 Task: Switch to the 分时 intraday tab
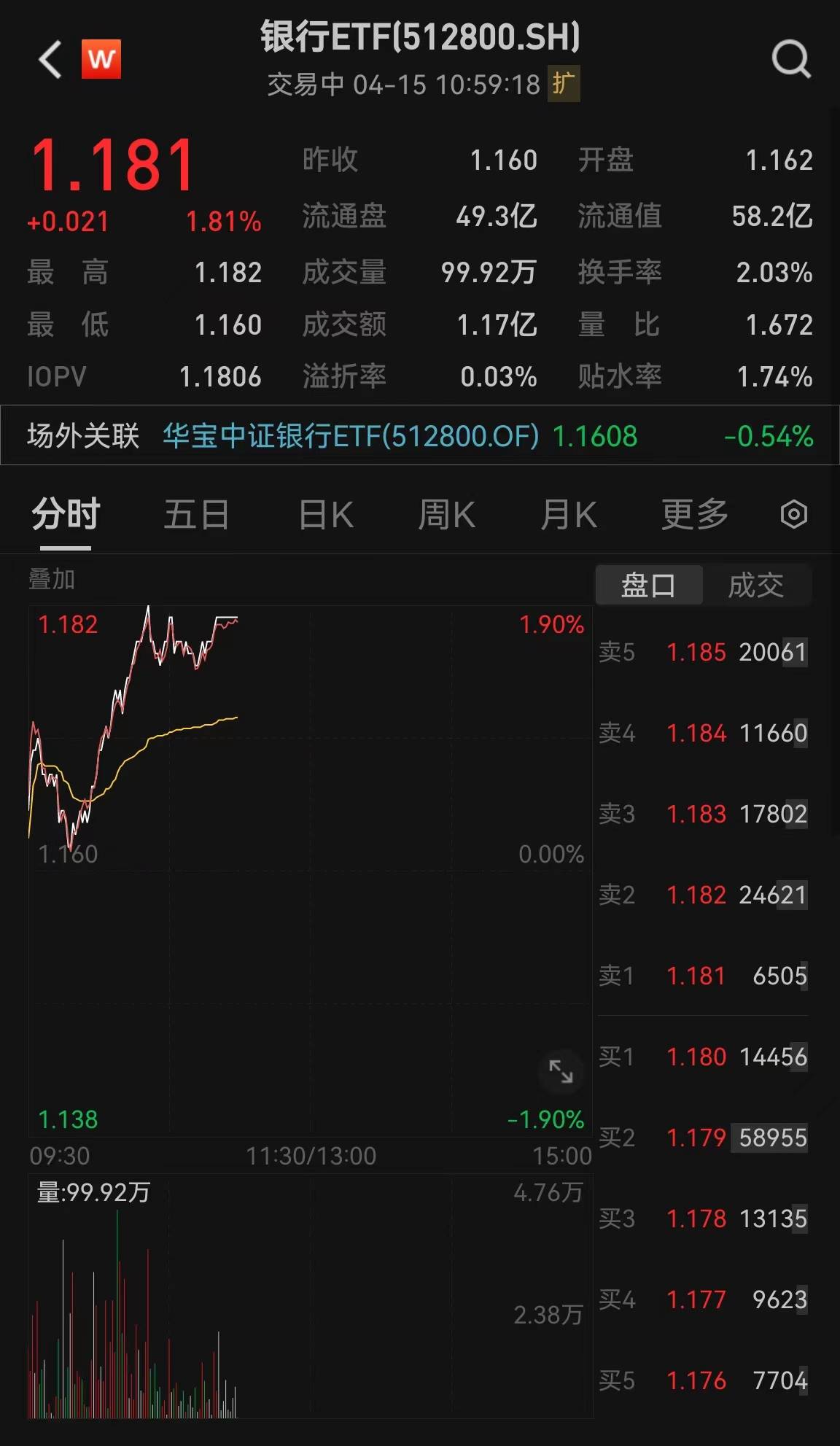[x=66, y=514]
